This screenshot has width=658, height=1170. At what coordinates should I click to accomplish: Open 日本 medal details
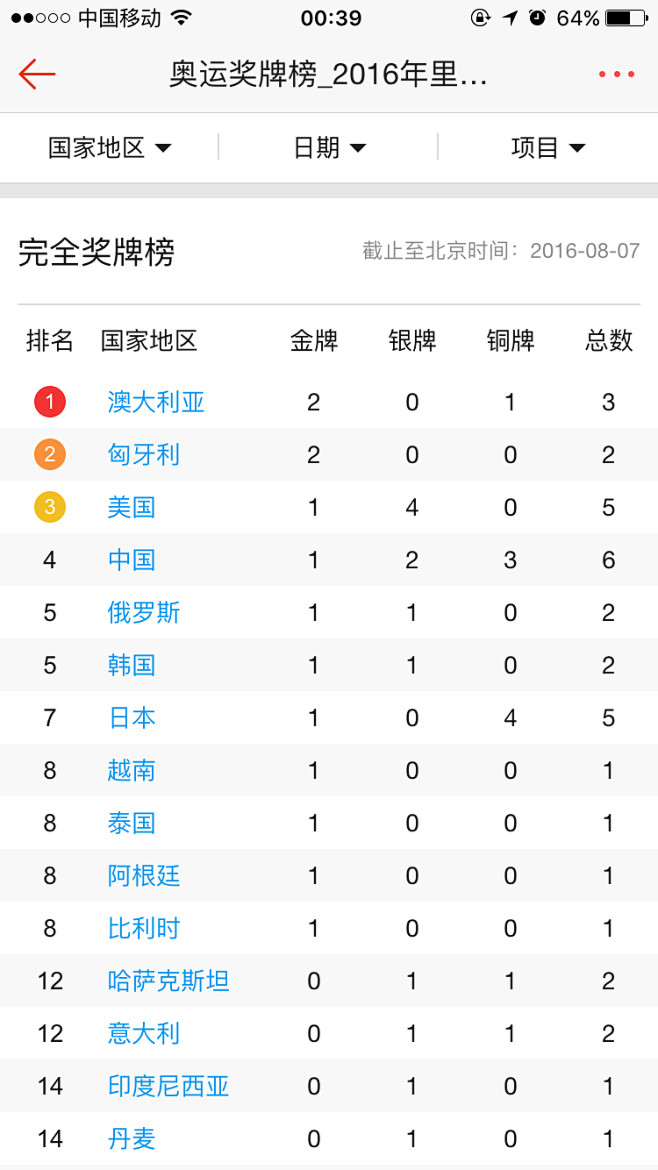click(132, 718)
